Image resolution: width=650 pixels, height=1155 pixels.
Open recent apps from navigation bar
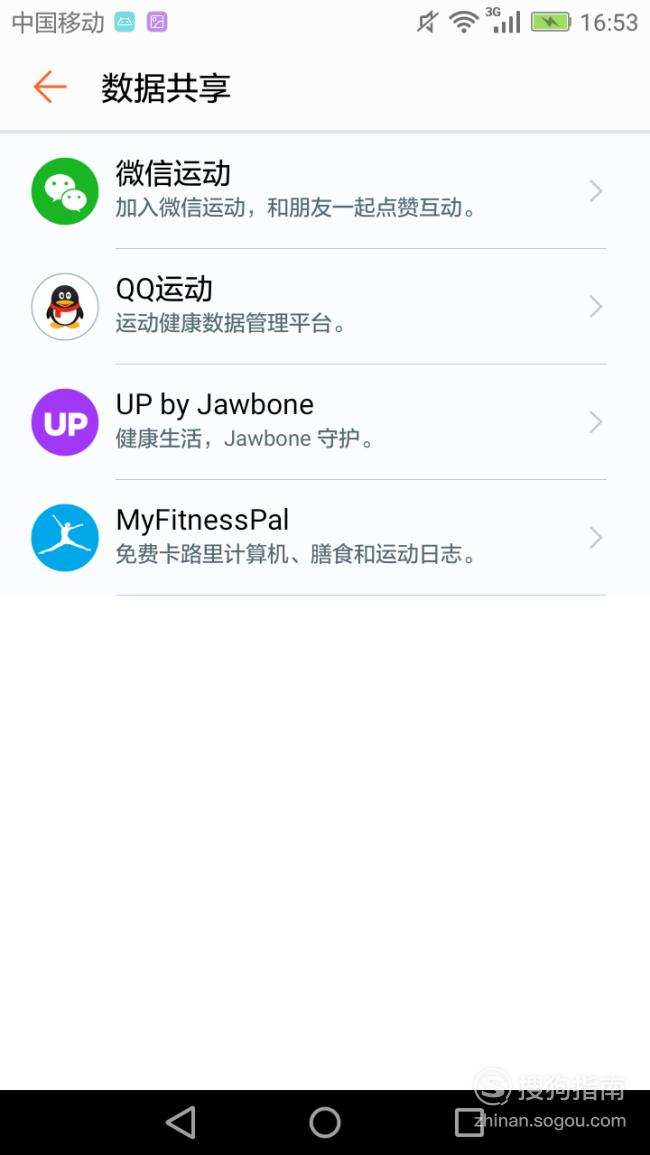pyautogui.click(x=469, y=1123)
